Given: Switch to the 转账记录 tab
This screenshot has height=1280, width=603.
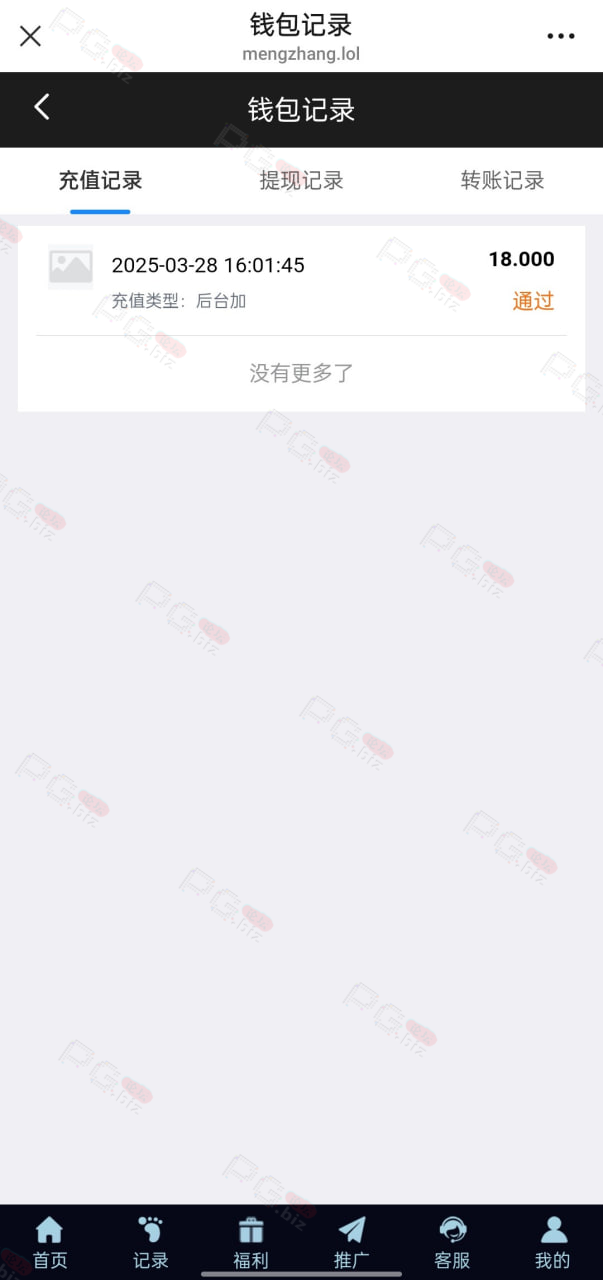Looking at the screenshot, I should click(x=502, y=181).
